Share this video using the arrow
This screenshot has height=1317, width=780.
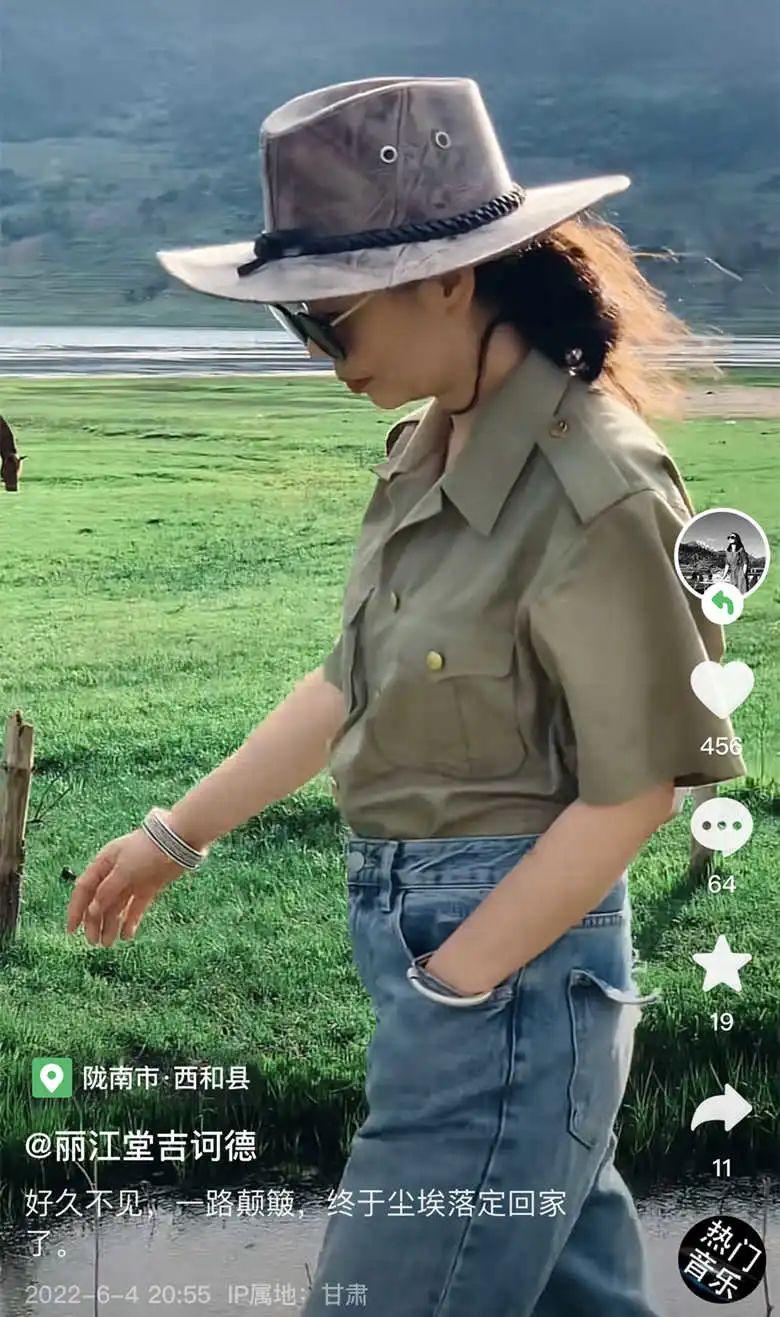click(721, 1109)
